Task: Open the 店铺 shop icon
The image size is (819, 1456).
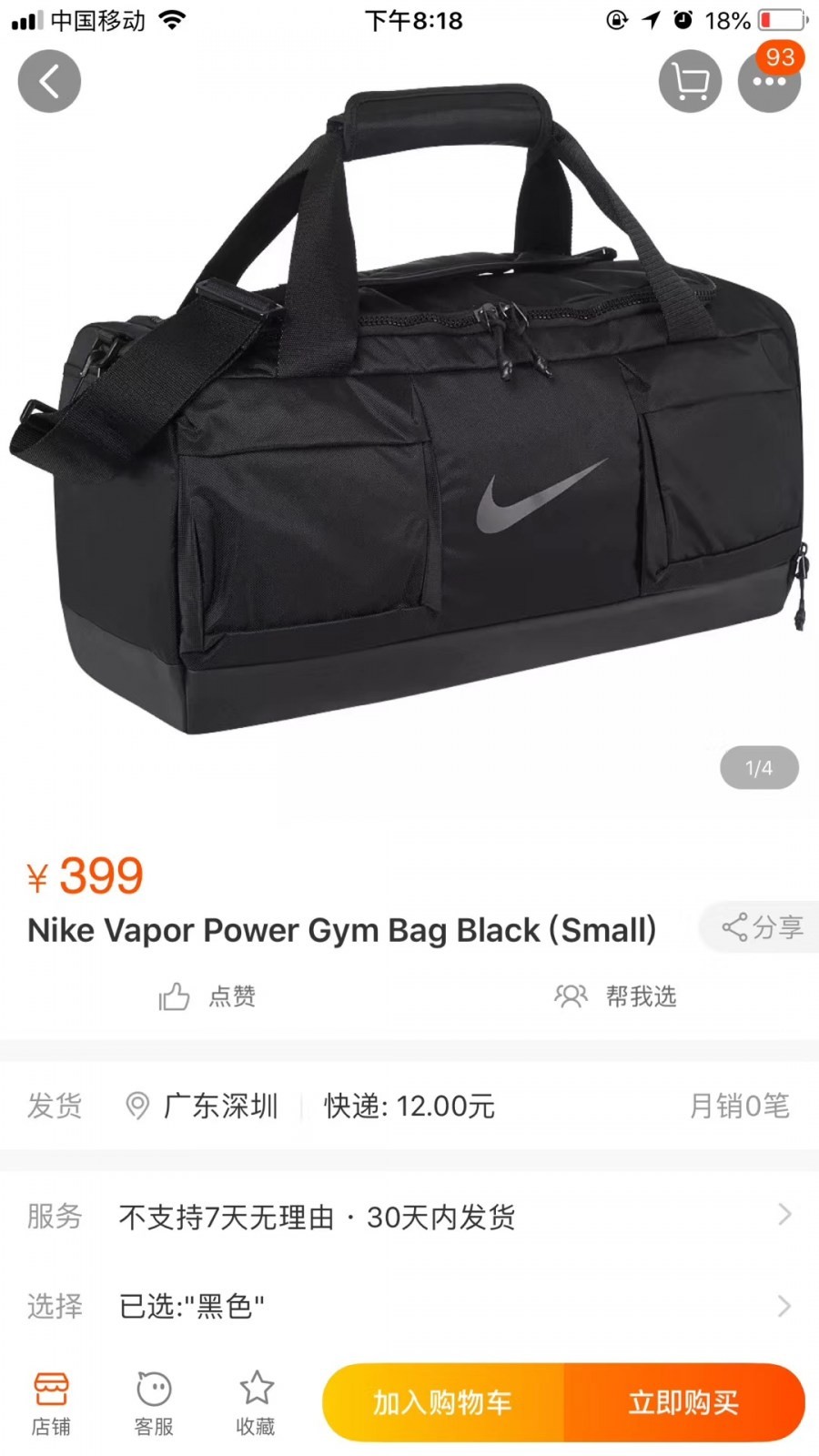Action: pos(50,1401)
